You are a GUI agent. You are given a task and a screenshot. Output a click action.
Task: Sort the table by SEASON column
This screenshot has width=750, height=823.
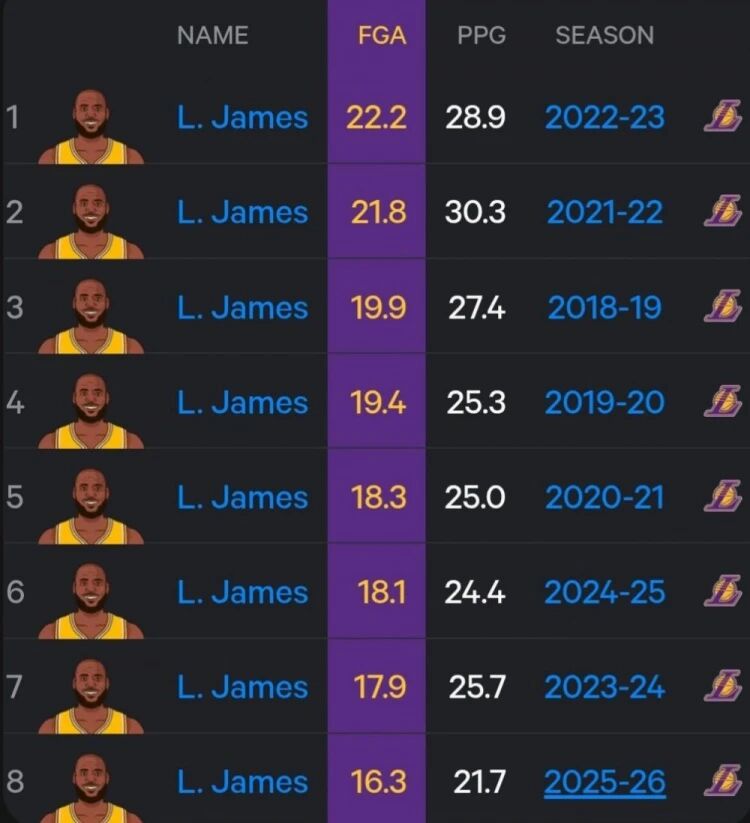604,35
